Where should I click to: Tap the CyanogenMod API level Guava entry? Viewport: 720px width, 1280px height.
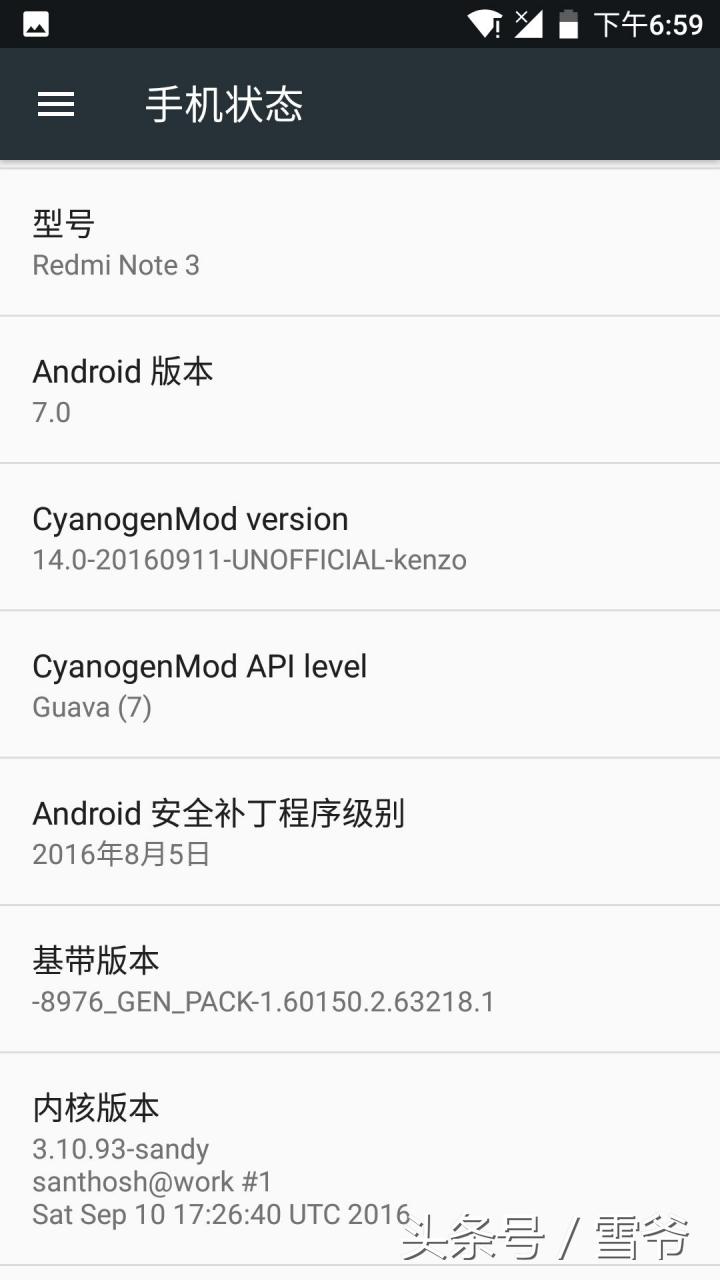pyautogui.click(x=360, y=684)
